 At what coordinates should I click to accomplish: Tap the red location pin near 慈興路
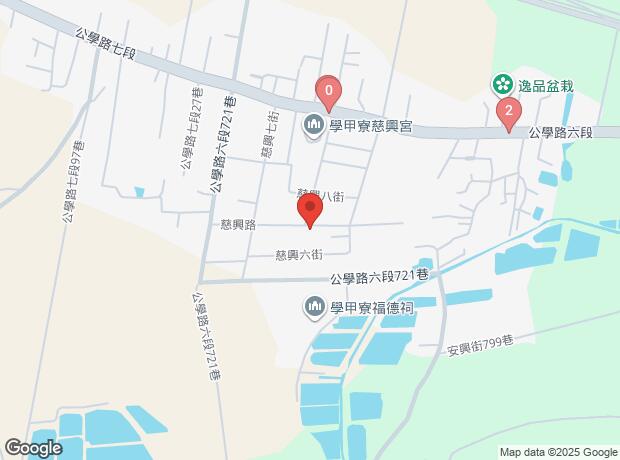click(x=310, y=210)
